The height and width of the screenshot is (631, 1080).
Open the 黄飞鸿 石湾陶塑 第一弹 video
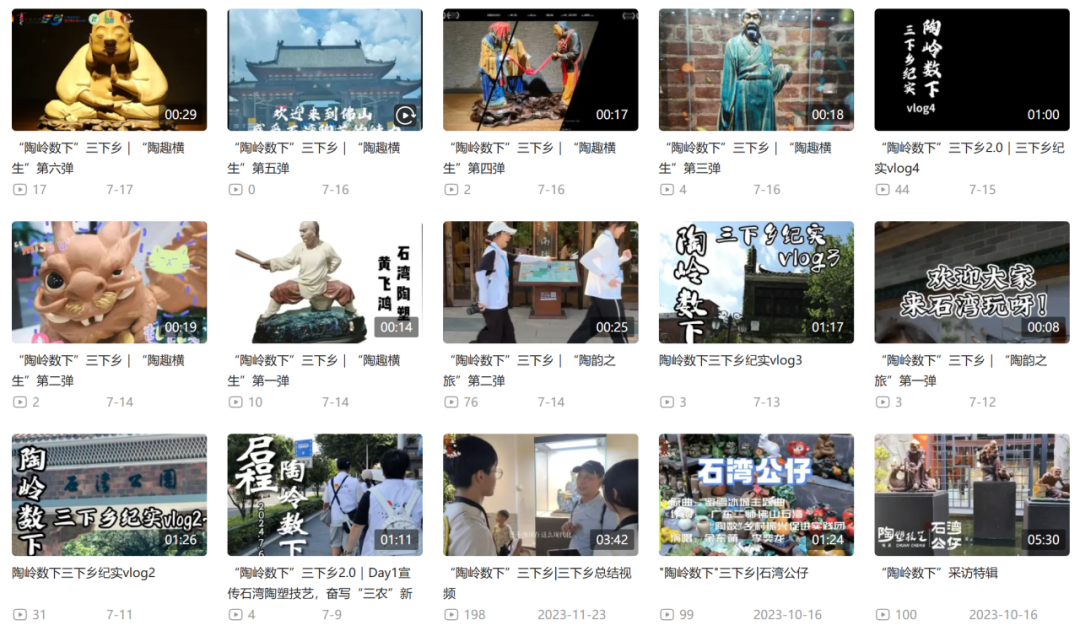(325, 282)
